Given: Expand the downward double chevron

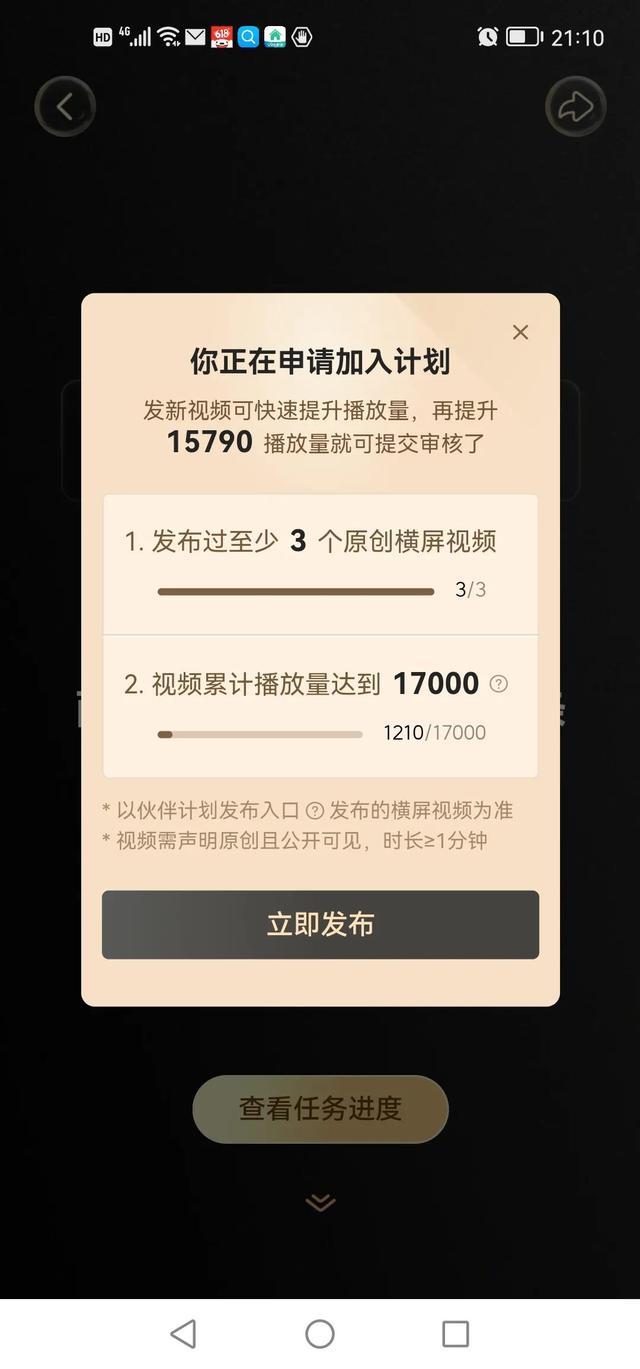Looking at the screenshot, I should click(x=320, y=1202).
